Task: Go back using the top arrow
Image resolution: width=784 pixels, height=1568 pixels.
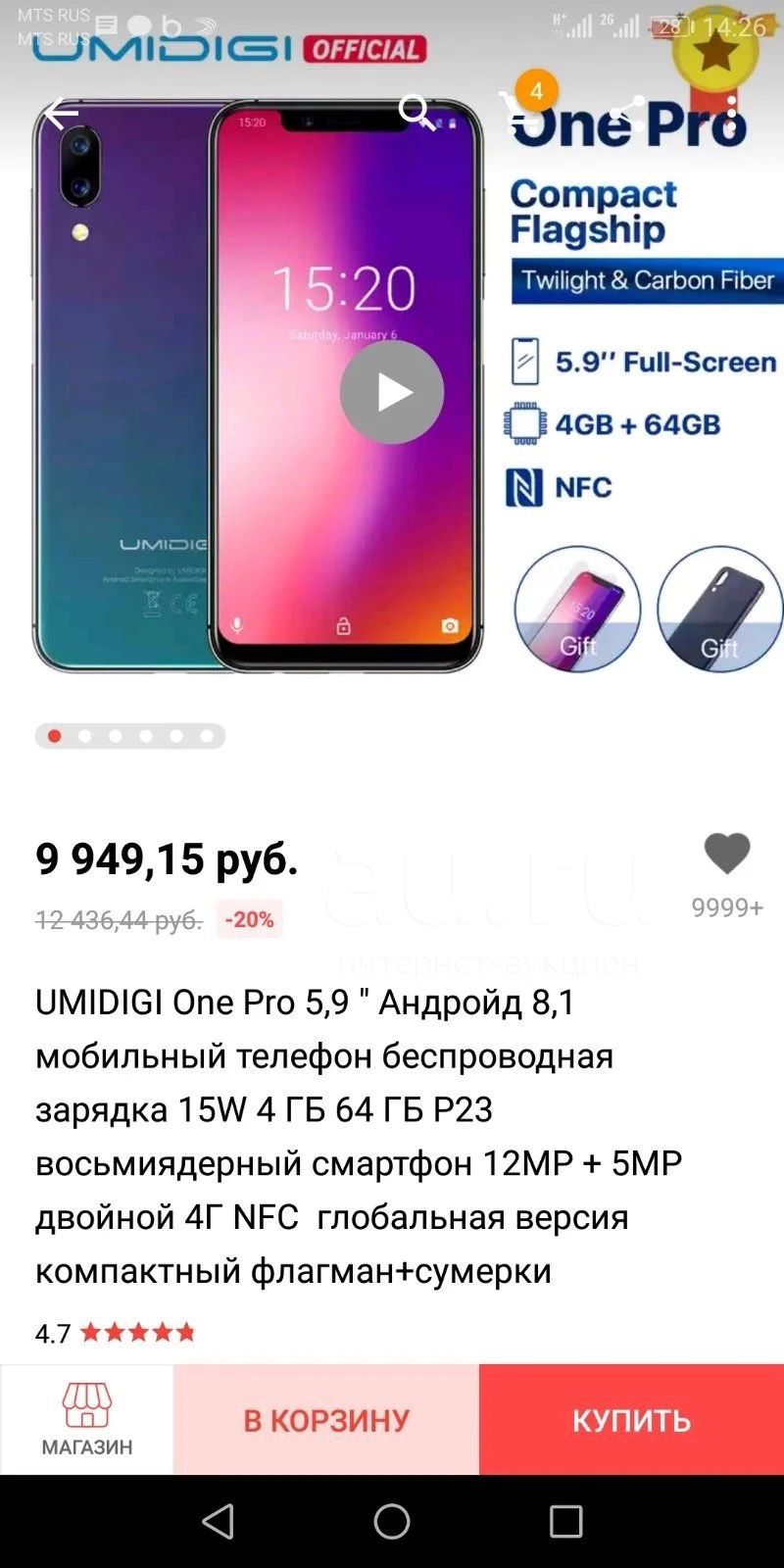Action: coord(61,115)
